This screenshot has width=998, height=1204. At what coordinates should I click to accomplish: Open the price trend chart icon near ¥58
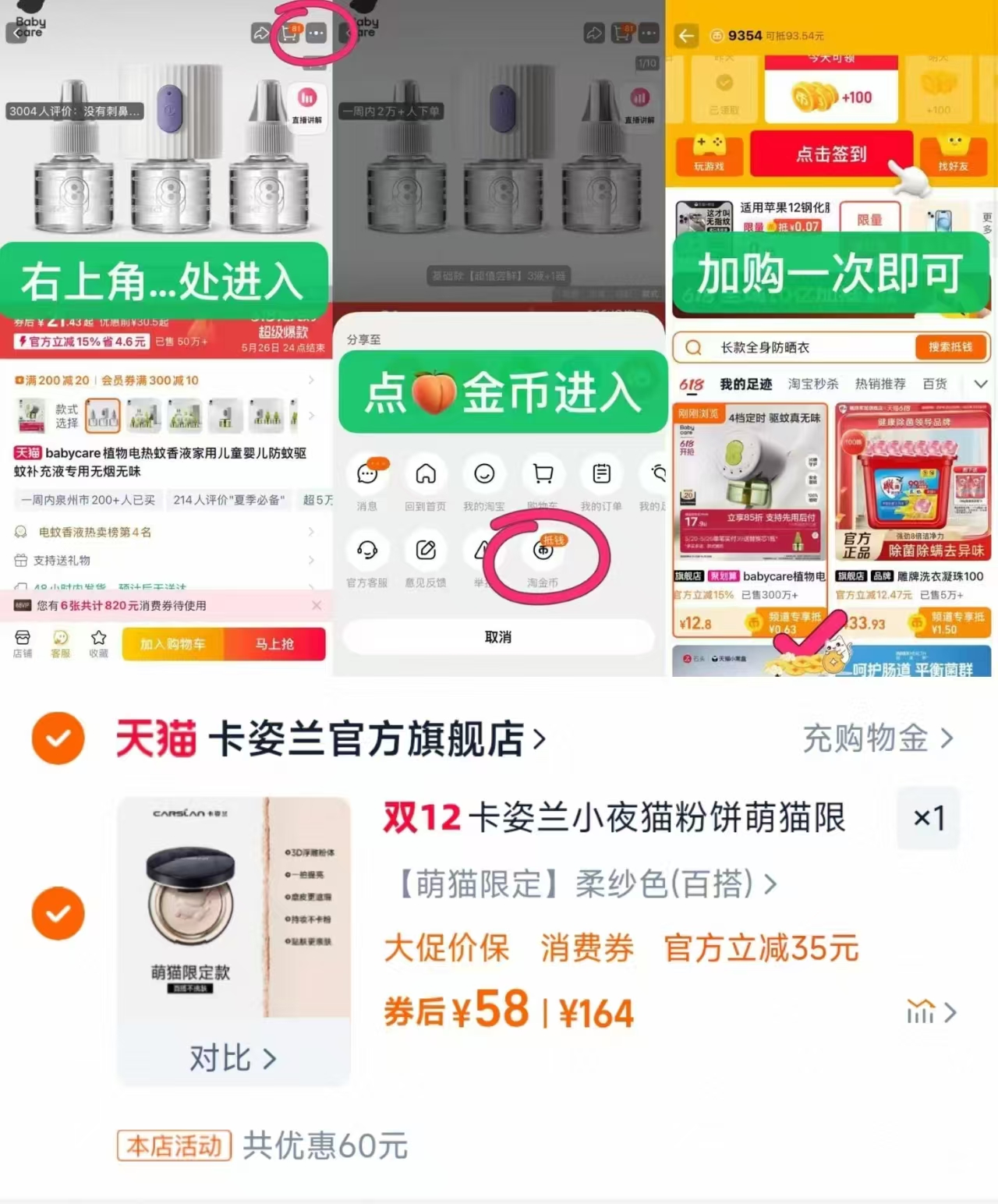coord(922,1011)
